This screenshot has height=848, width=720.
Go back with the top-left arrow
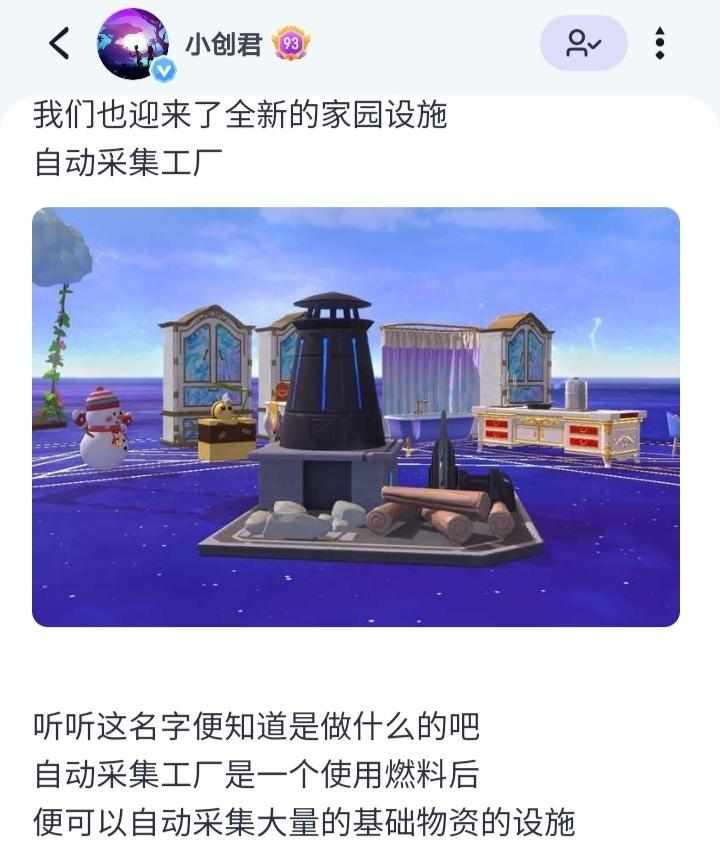click(60, 43)
